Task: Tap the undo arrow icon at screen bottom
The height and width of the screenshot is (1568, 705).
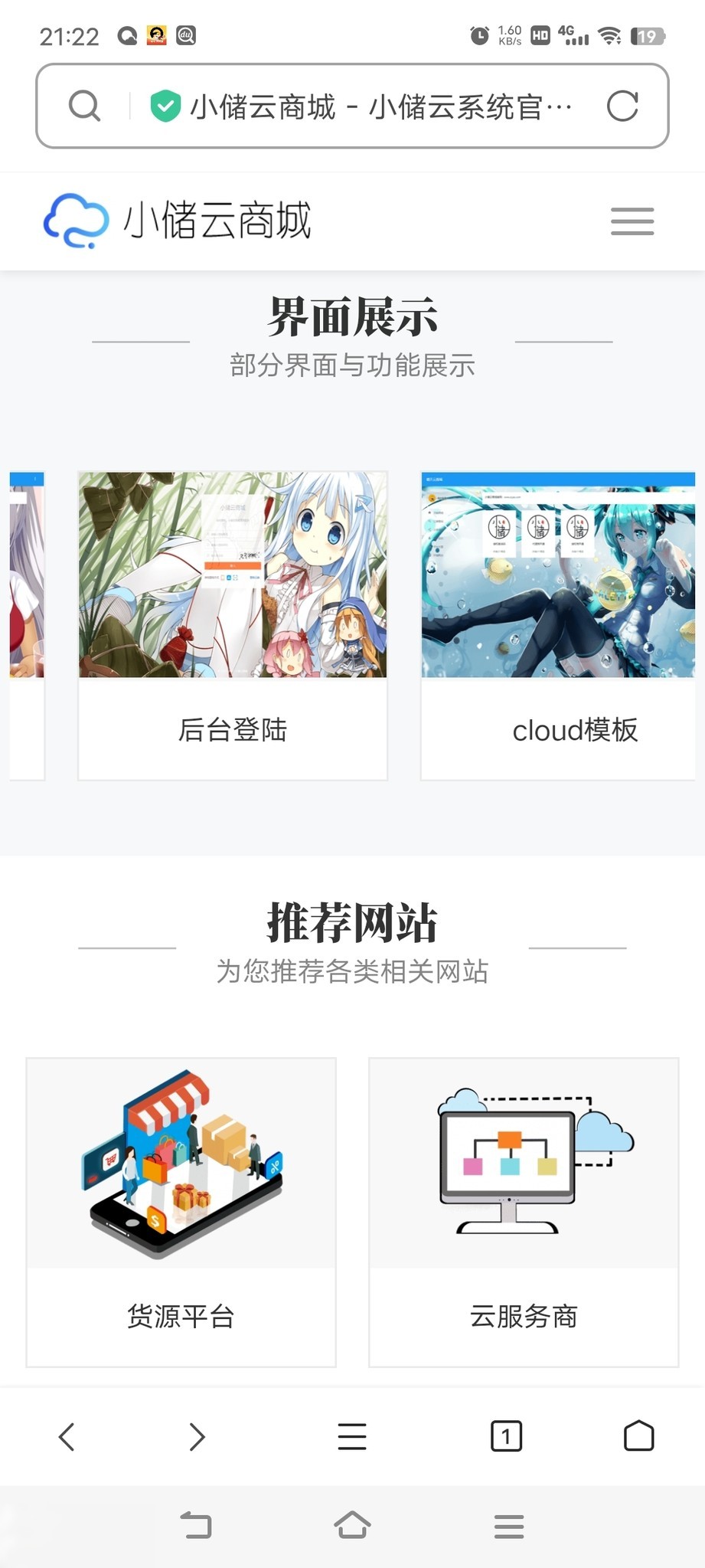Action: click(197, 1524)
